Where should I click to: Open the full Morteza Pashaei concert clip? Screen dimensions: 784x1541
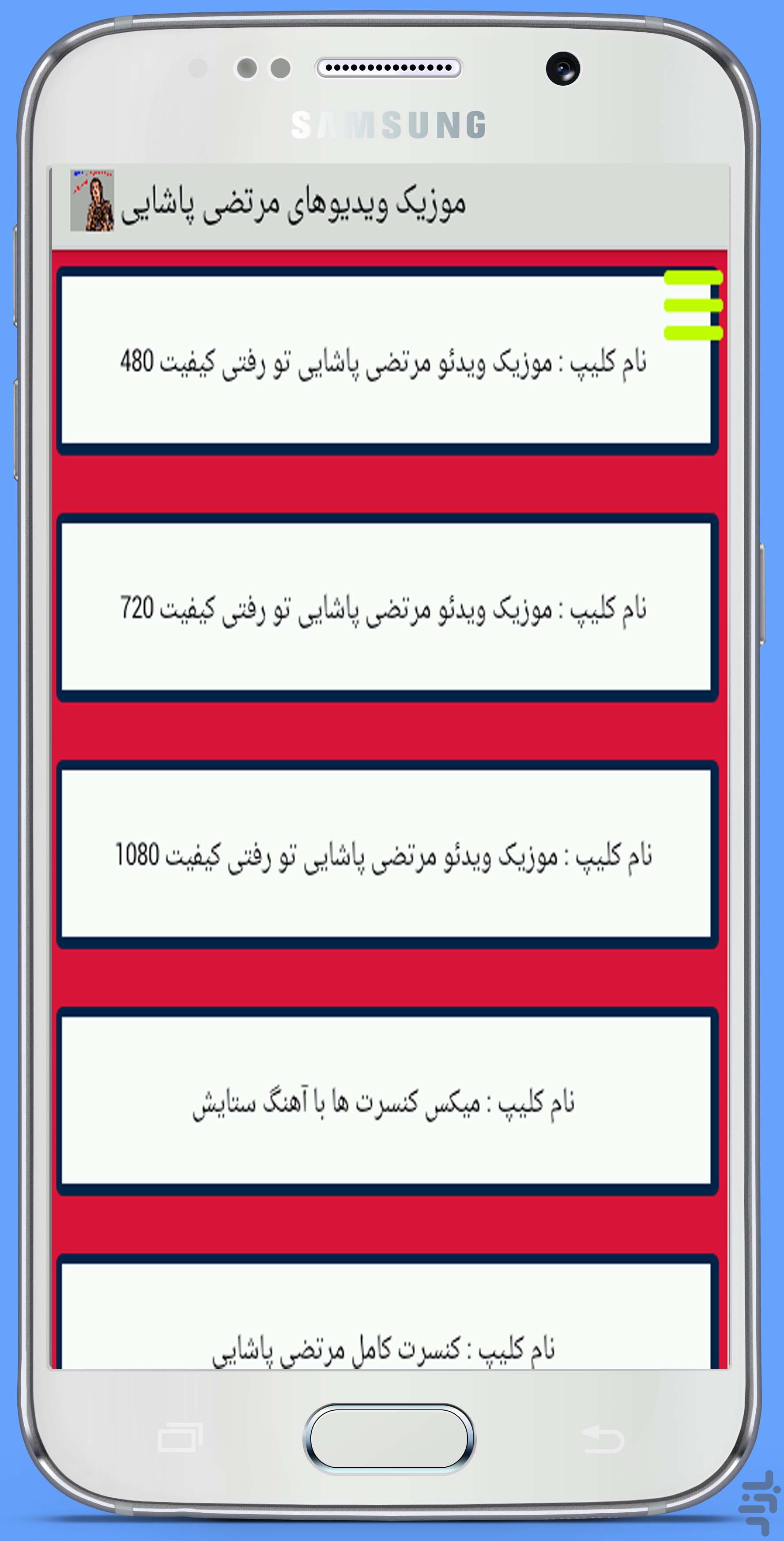pos(387,1311)
